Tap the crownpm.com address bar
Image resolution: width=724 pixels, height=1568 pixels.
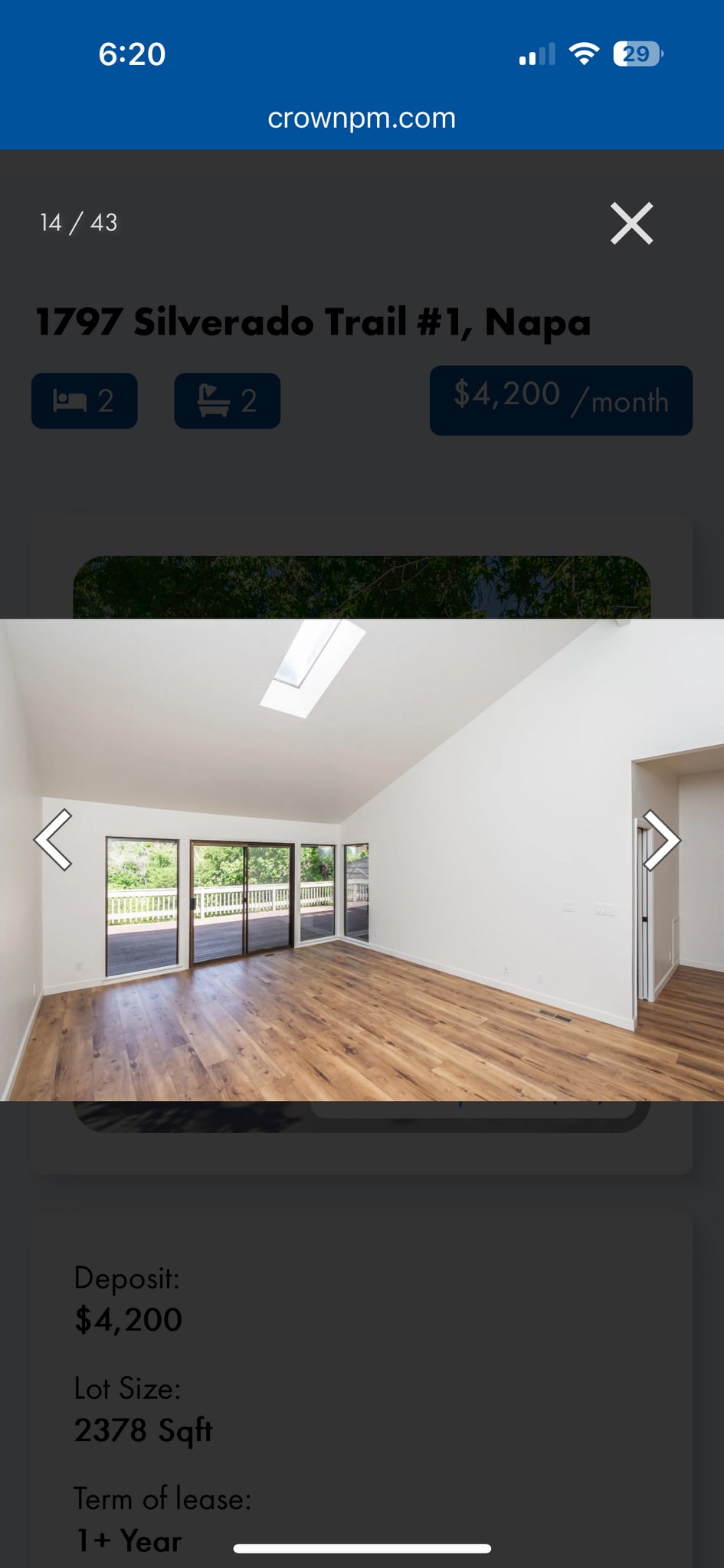tap(362, 118)
